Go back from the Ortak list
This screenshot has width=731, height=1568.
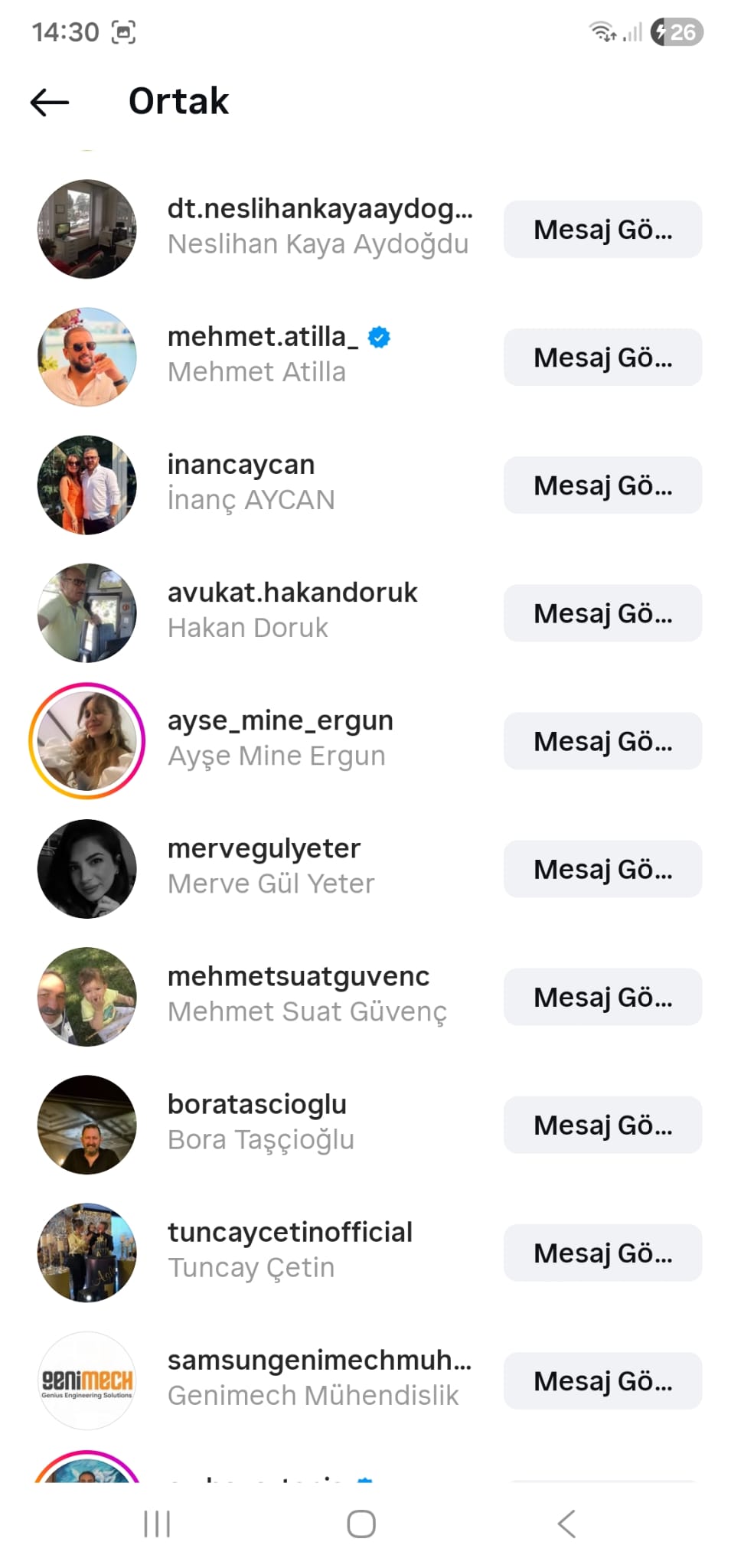point(50,102)
